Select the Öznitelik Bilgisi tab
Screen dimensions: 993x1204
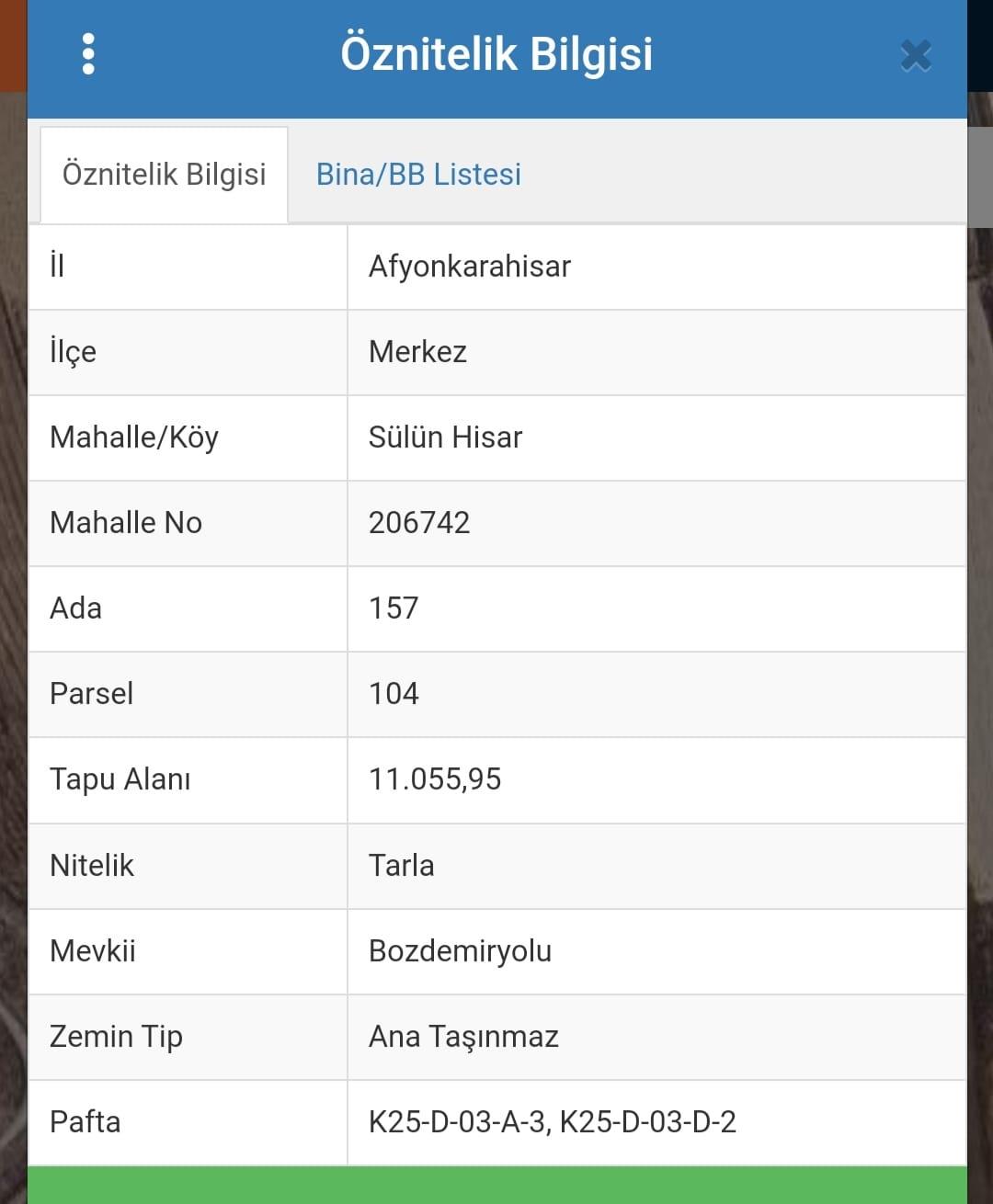click(x=164, y=174)
